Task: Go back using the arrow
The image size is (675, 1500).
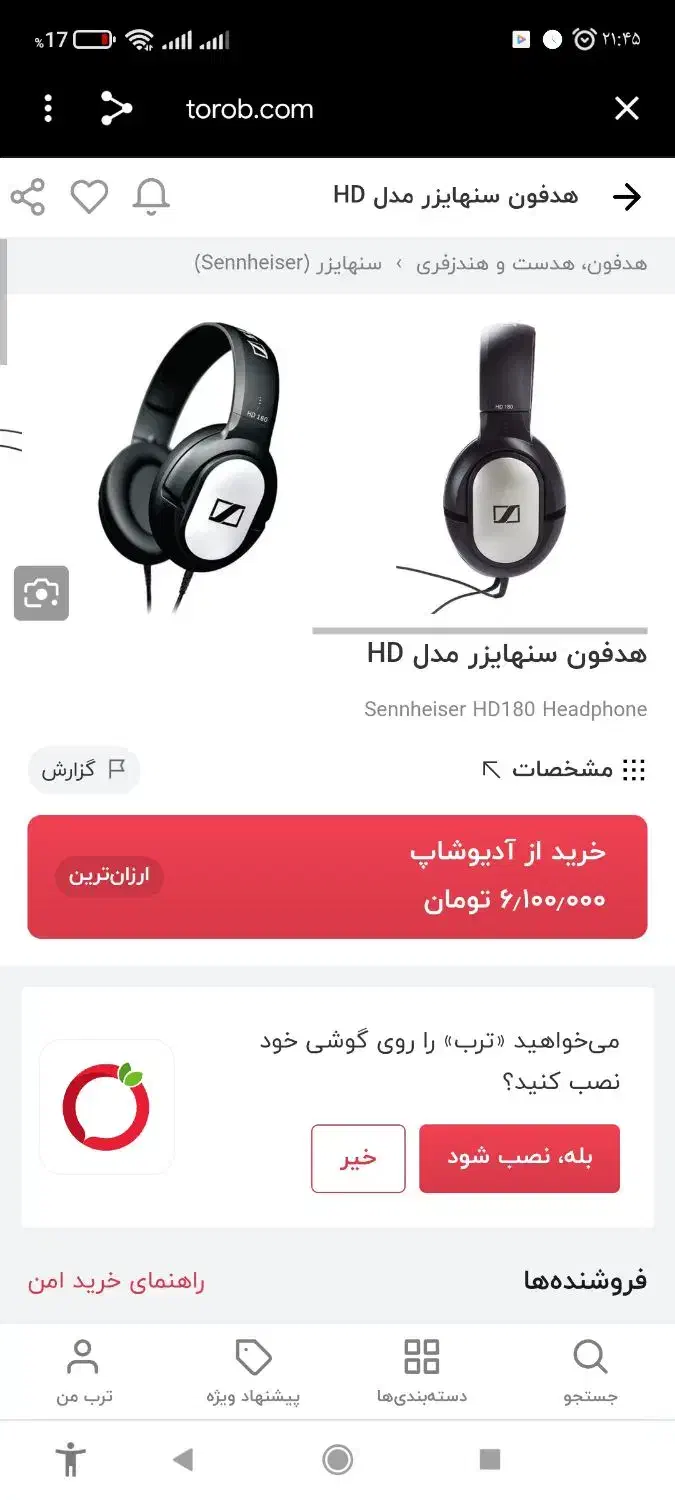Action: click(x=626, y=197)
